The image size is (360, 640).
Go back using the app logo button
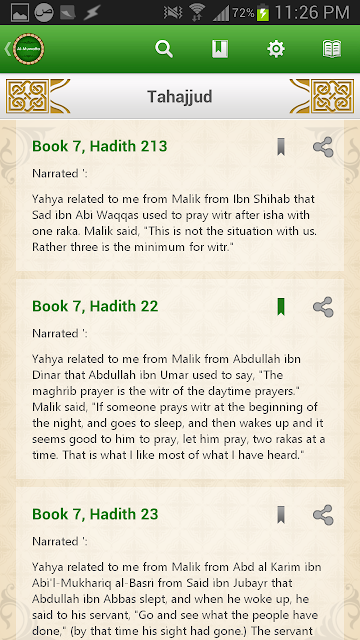pos(25,49)
